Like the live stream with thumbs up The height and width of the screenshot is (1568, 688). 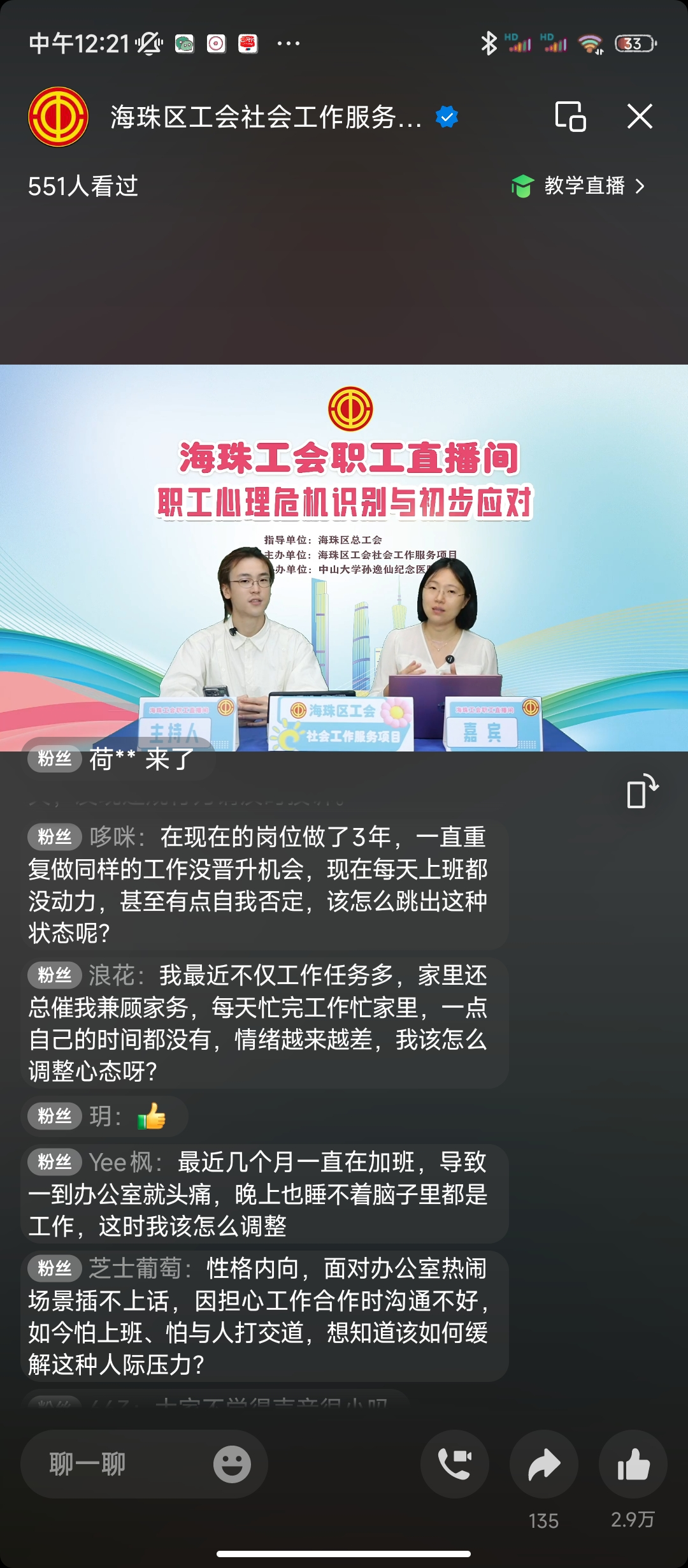pyautogui.click(x=633, y=1464)
